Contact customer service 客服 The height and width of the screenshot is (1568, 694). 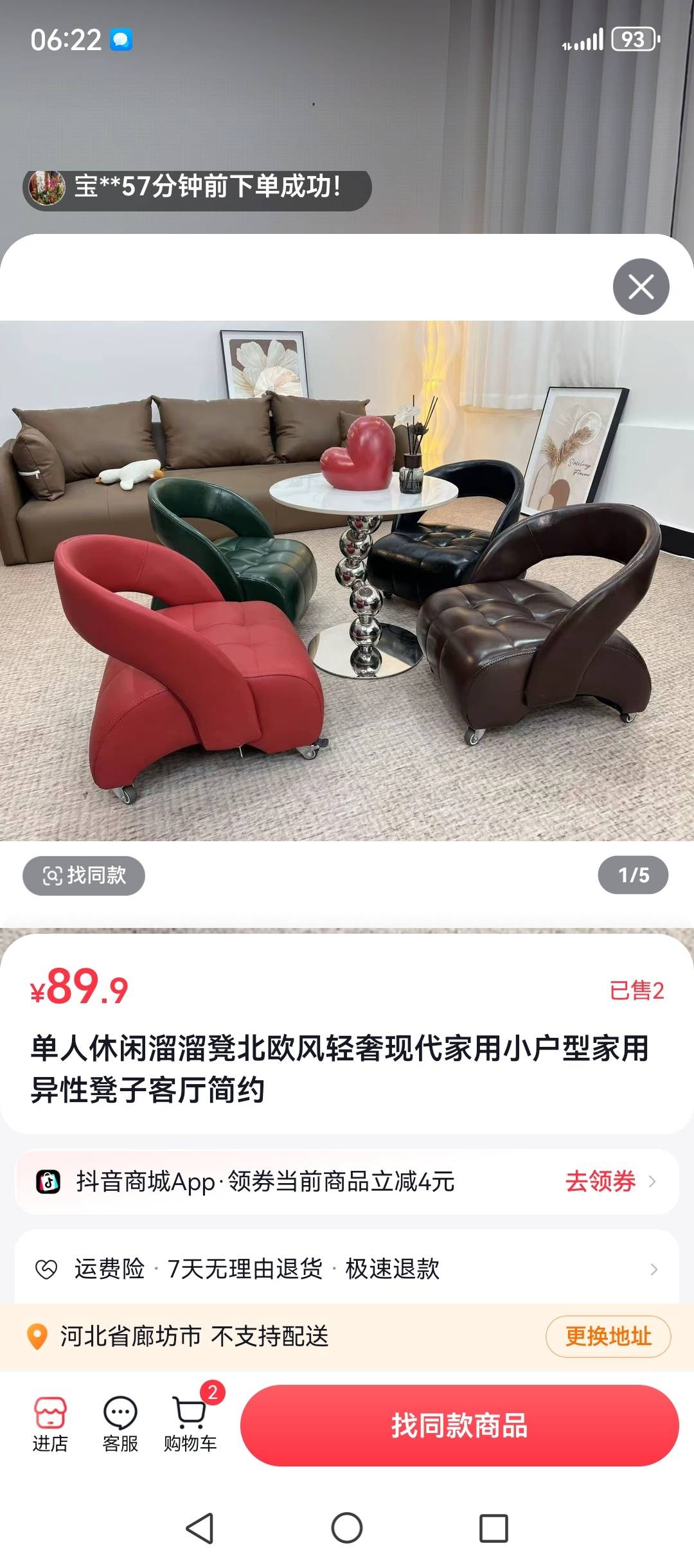tap(120, 1424)
